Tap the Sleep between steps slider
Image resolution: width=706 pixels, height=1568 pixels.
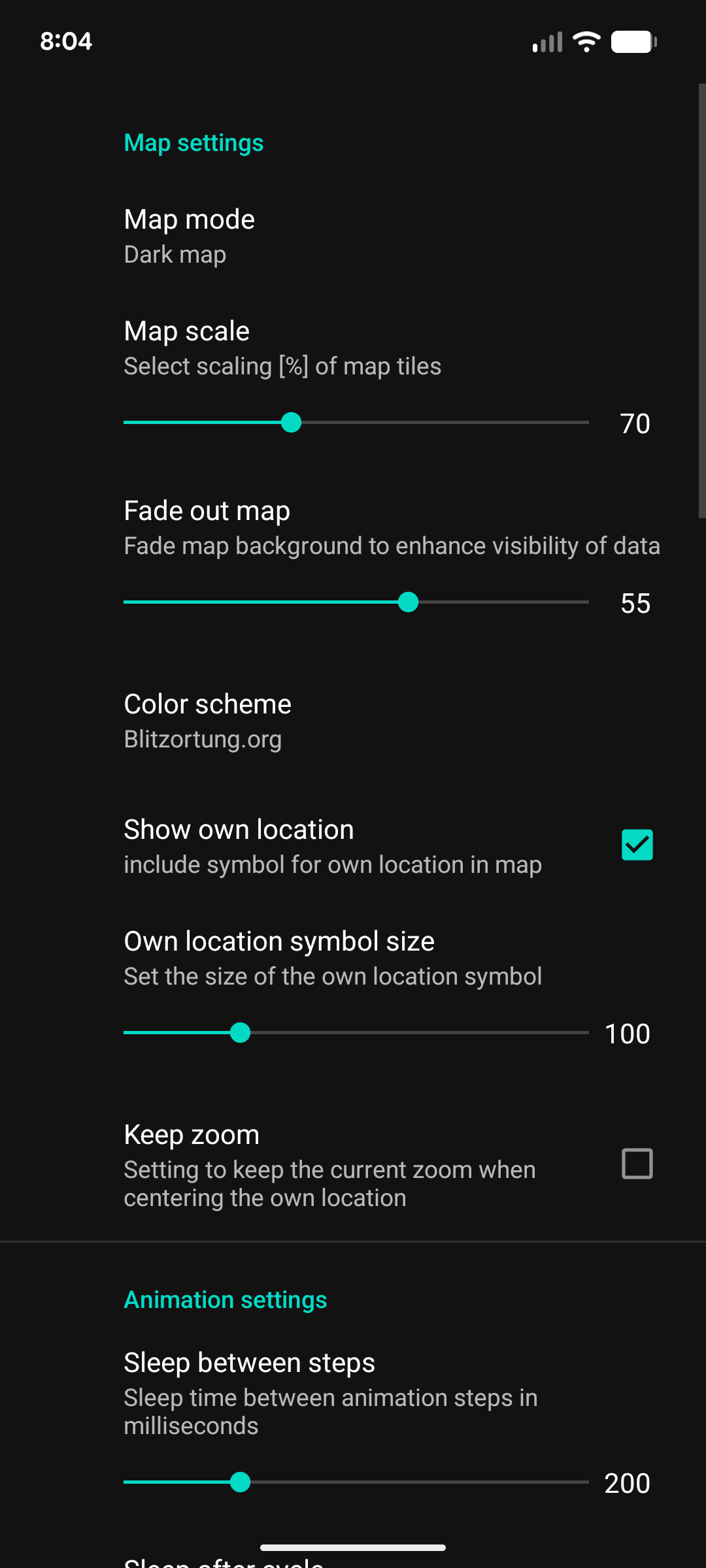click(x=356, y=1482)
